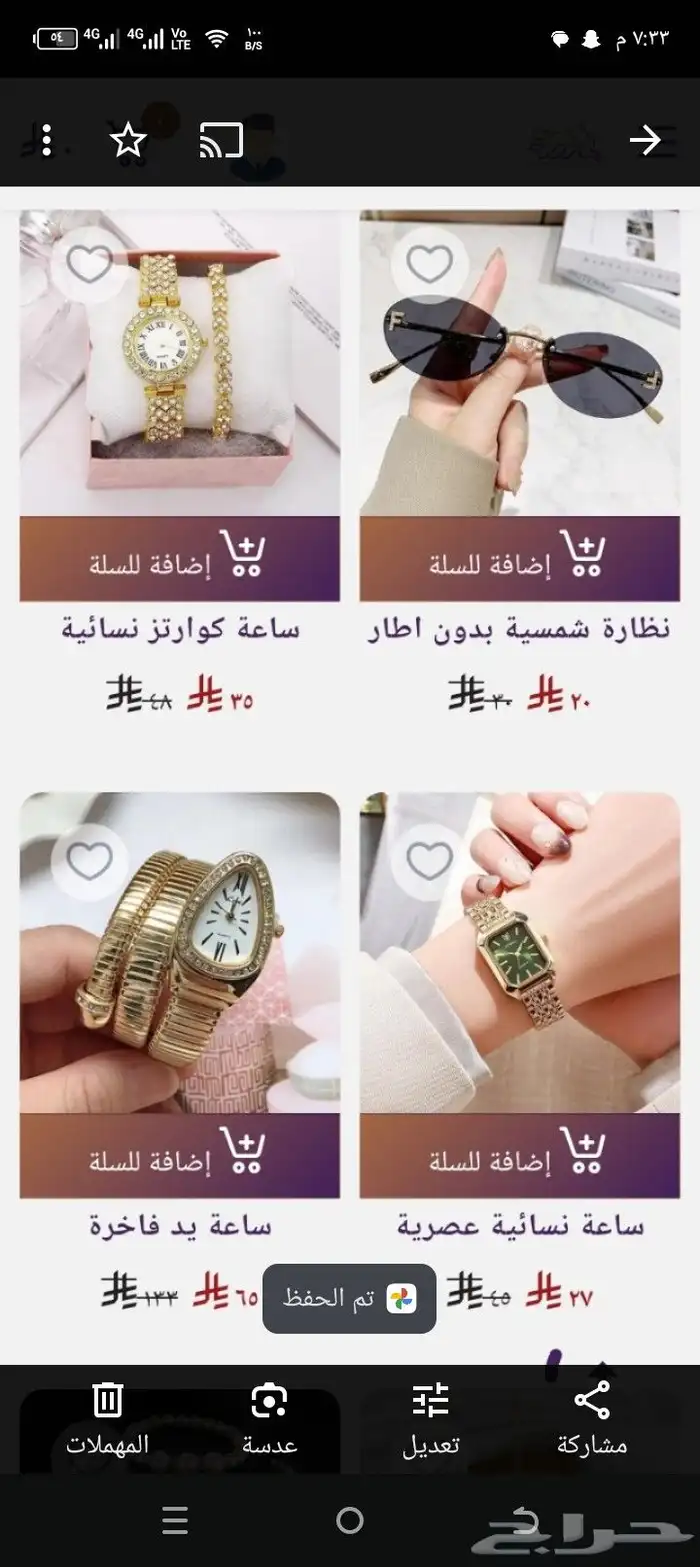Image resolution: width=700 pixels, height=1567 pixels.
Task: Open recent apps from the navigation bar
Action: [x=175, y=1521]
